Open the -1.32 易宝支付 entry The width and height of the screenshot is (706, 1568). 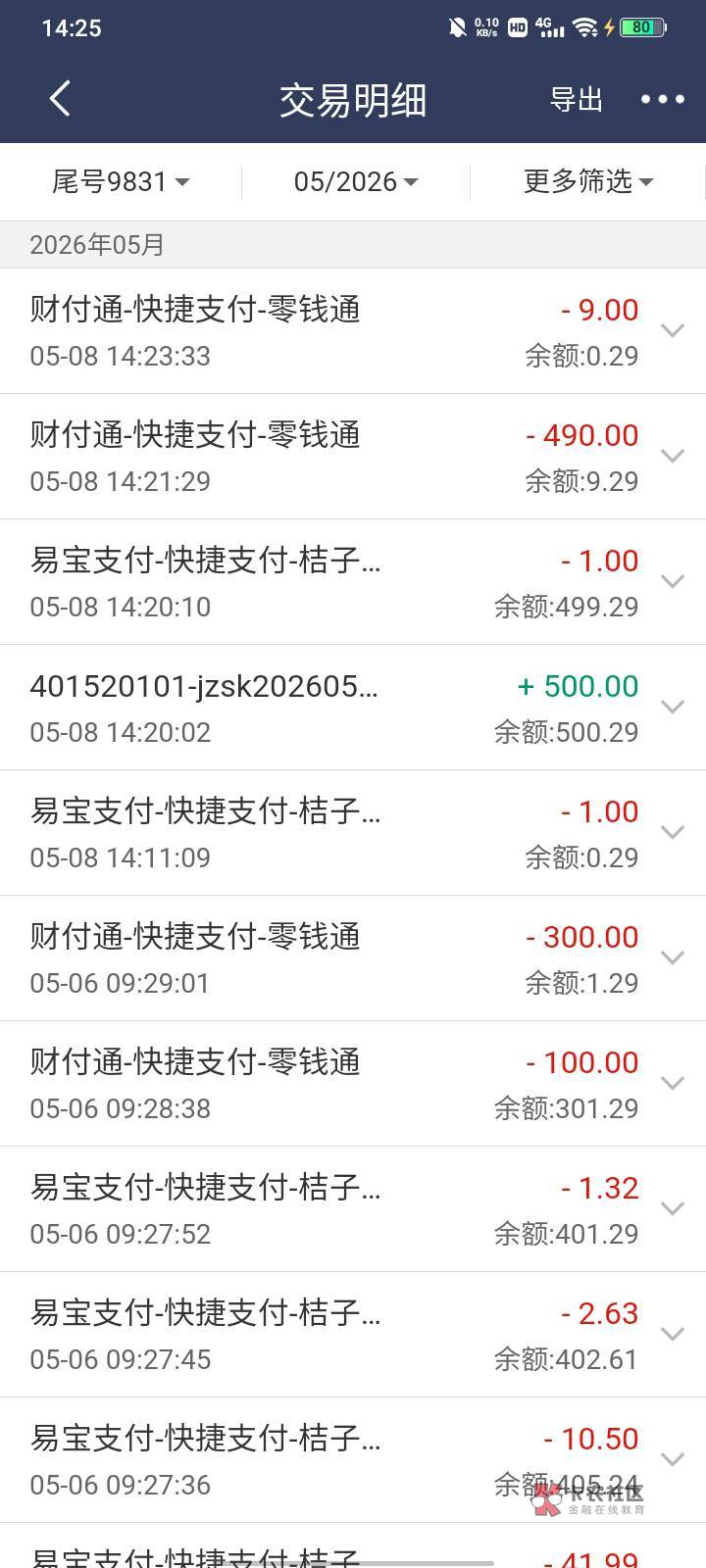point(353,1209)
